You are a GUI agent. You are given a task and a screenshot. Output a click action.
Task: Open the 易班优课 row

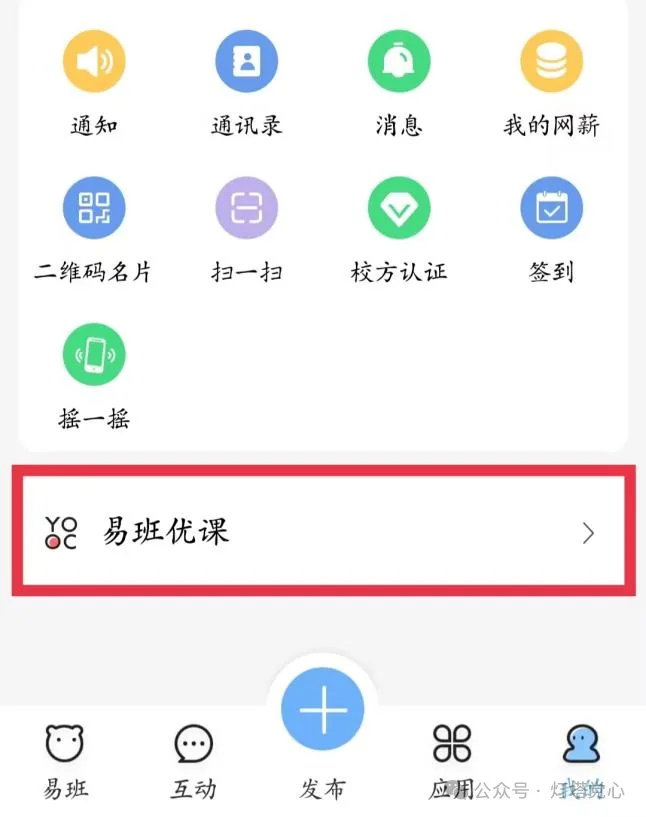pos(323,531)
